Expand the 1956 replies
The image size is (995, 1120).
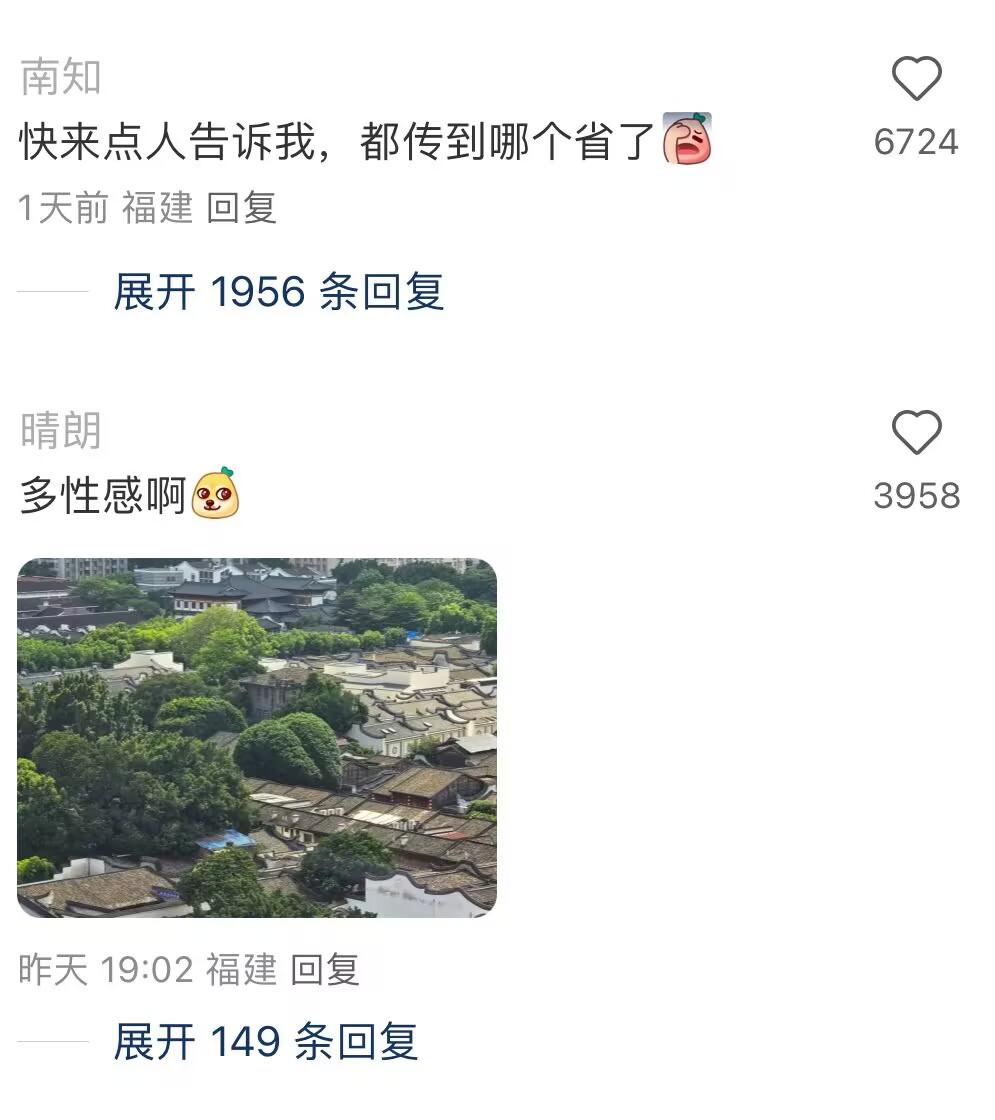(278, 293)
